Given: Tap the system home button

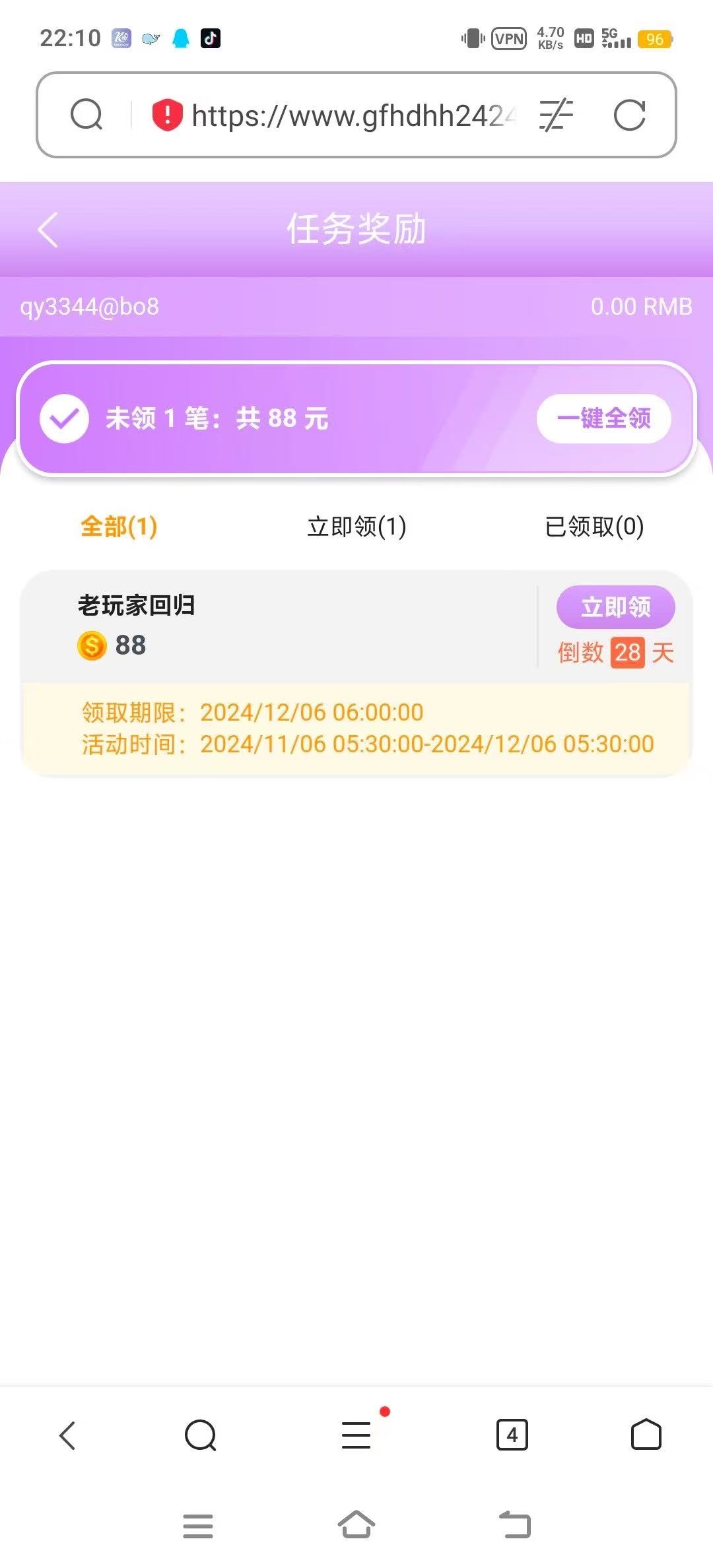Looking at the screenshot, I should coord(356,1525).
